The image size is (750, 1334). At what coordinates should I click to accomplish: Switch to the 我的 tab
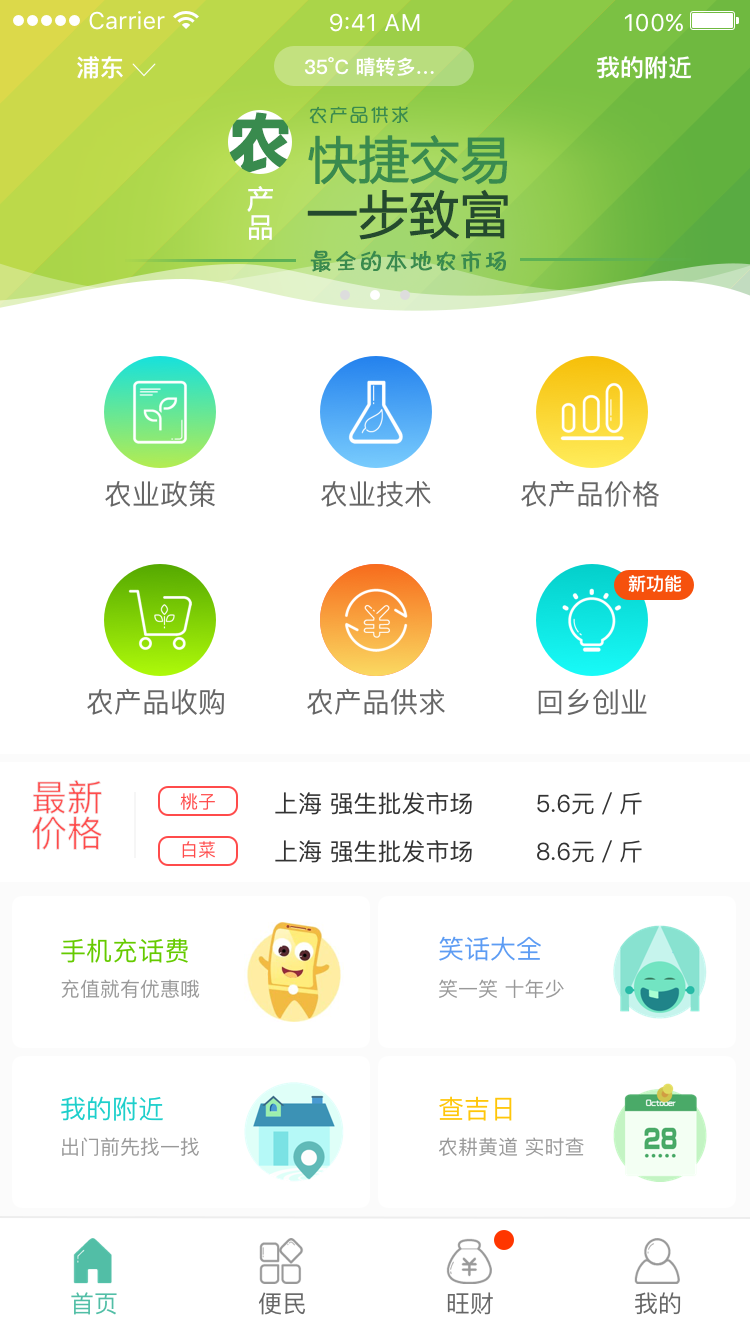657,1276
